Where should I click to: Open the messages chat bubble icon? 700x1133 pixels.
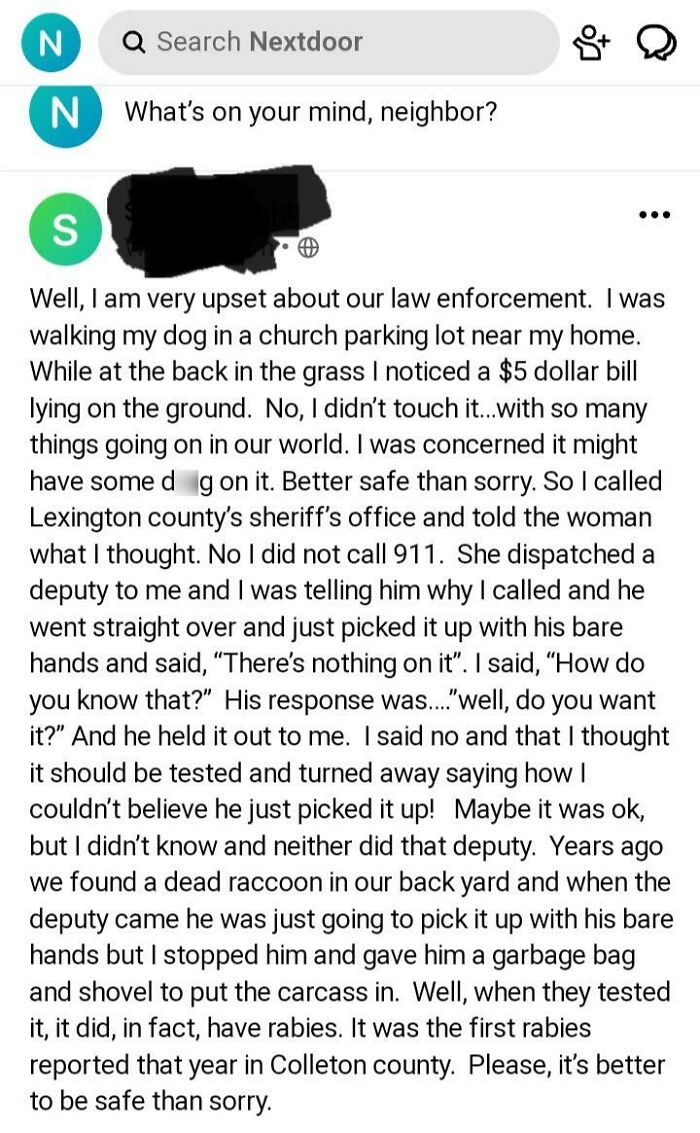pos(655,42)
